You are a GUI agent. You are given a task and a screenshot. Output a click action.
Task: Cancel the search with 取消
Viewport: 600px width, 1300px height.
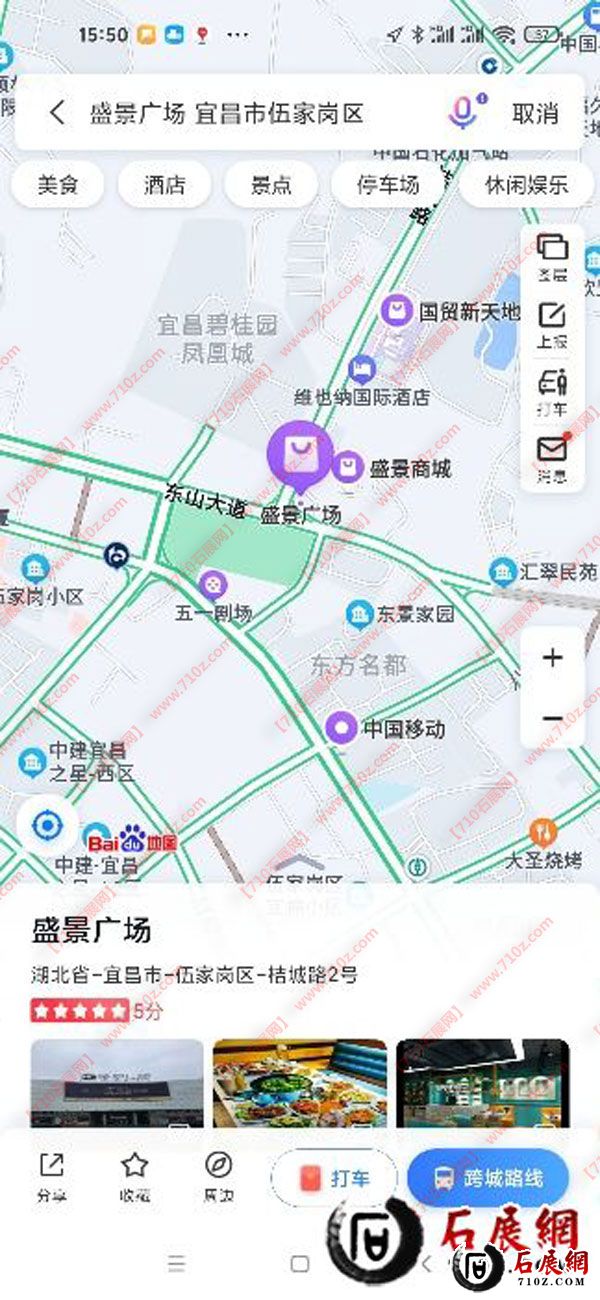click(535, 113)
